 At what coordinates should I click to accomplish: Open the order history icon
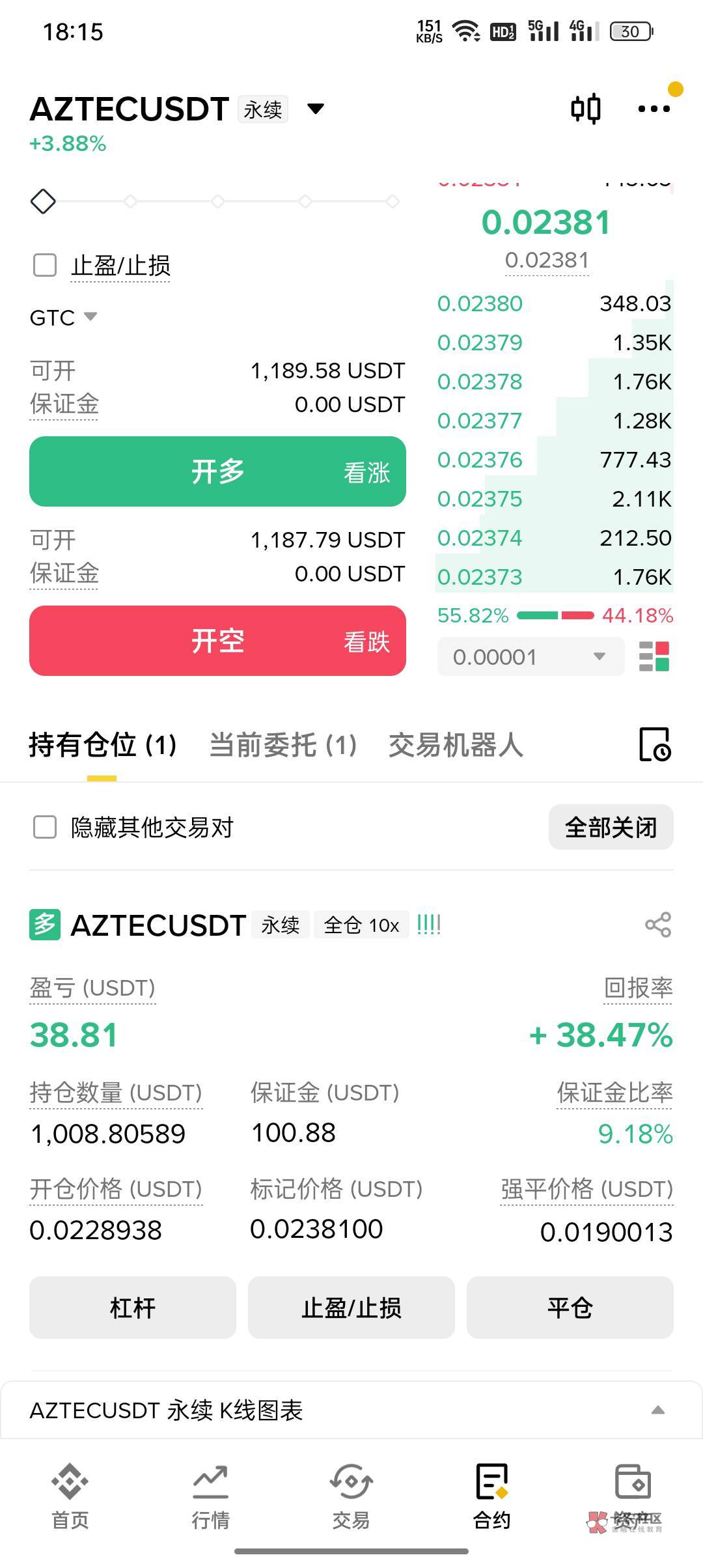click(x=655, y=744)
